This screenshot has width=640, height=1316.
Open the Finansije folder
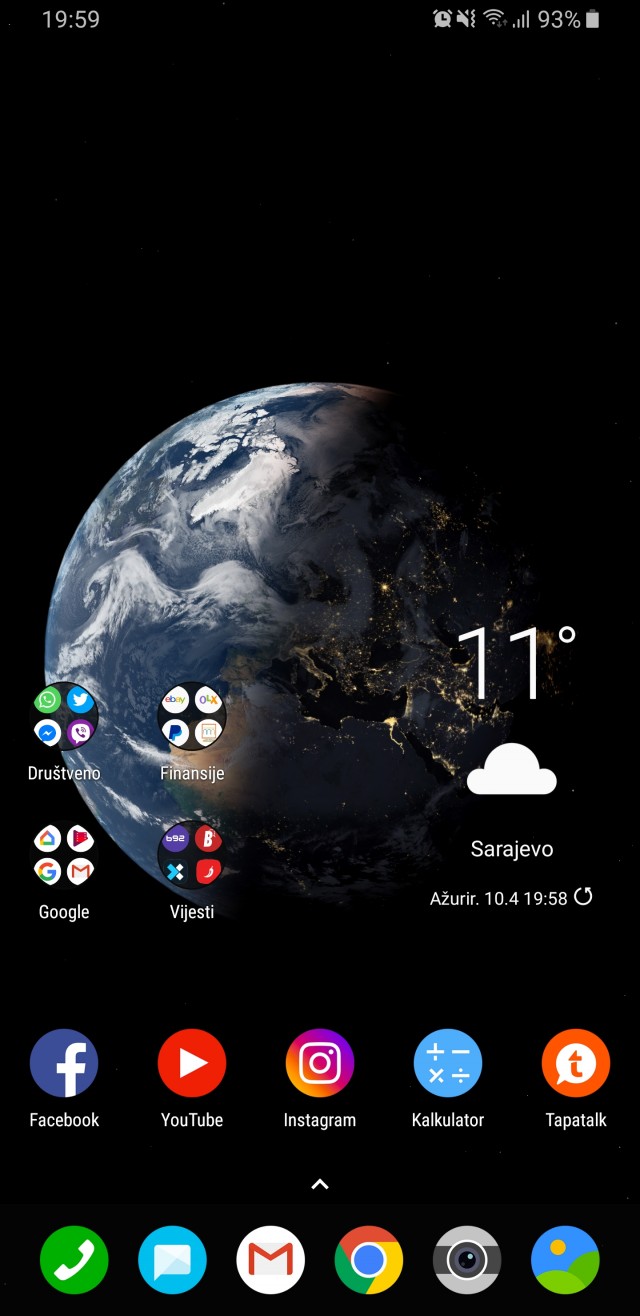click(x=192, y=716)
